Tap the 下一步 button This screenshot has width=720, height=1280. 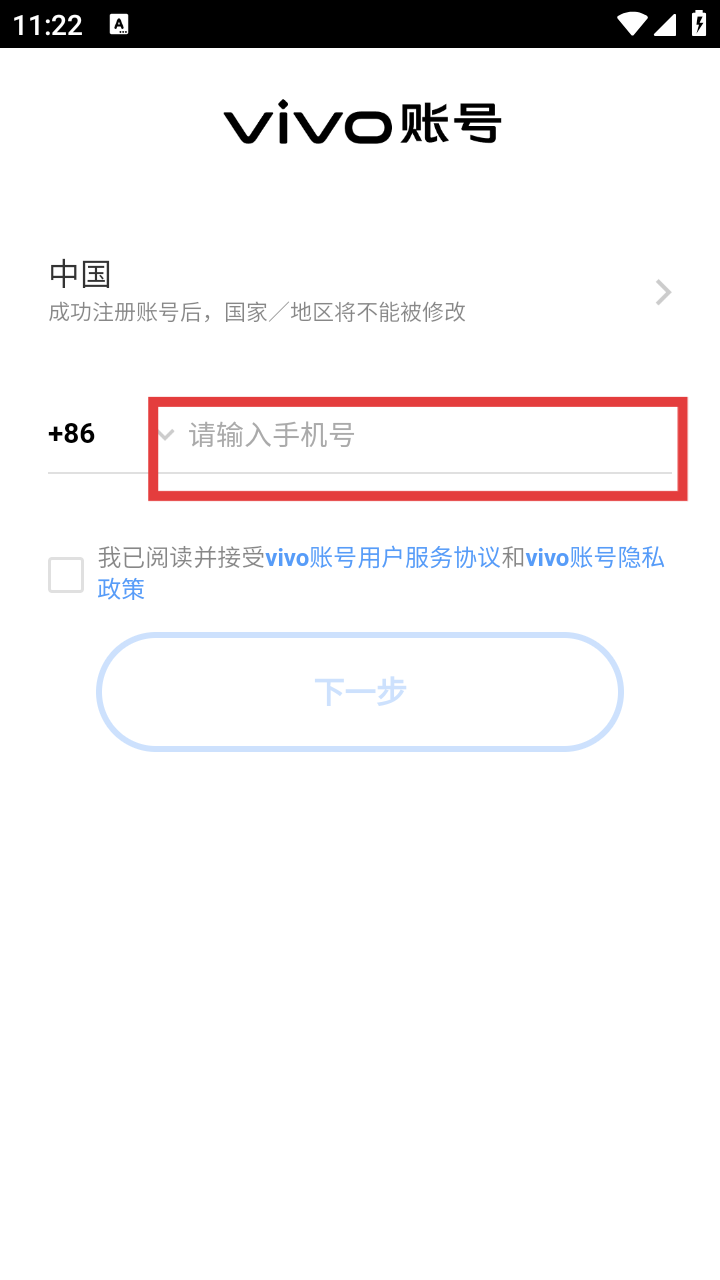[360, 692]
